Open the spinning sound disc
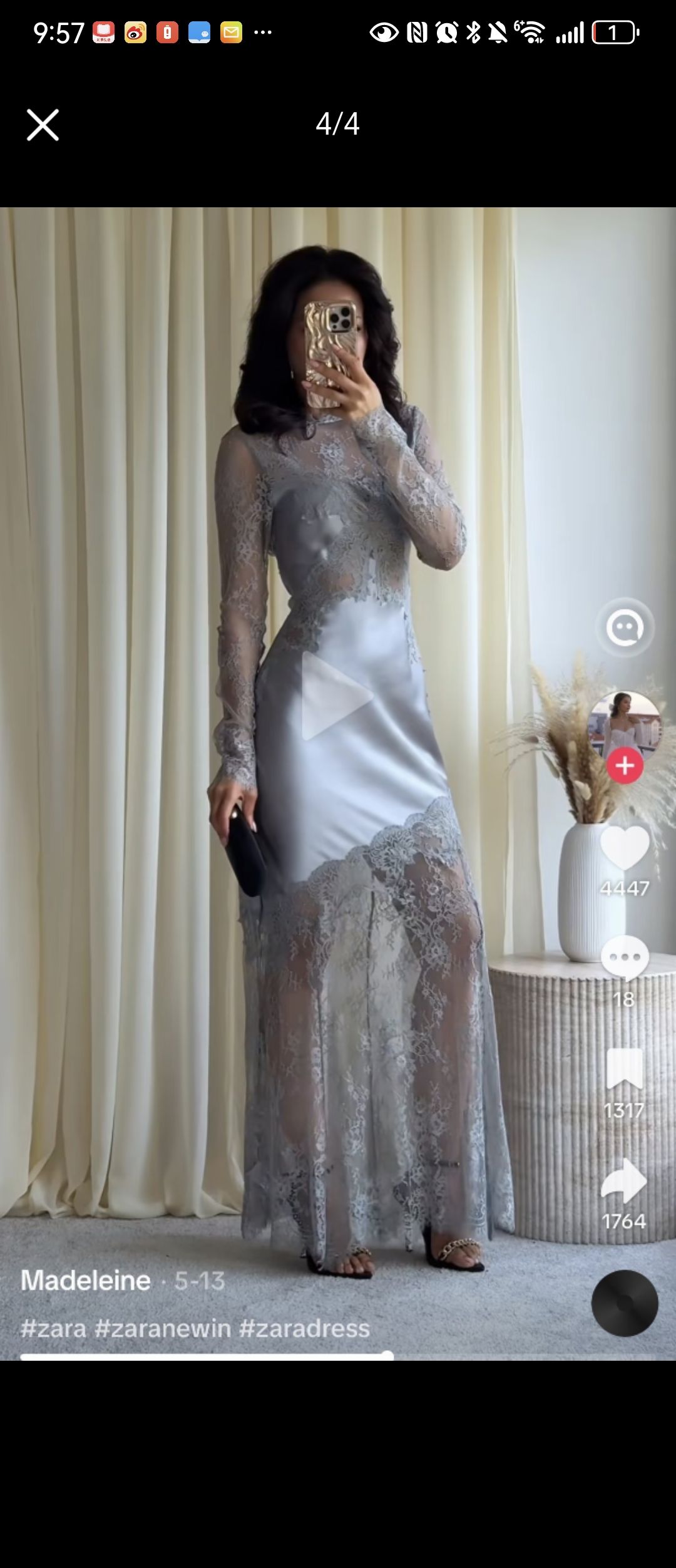This screenshot has width=676, height=1568. click(625, 1303)
